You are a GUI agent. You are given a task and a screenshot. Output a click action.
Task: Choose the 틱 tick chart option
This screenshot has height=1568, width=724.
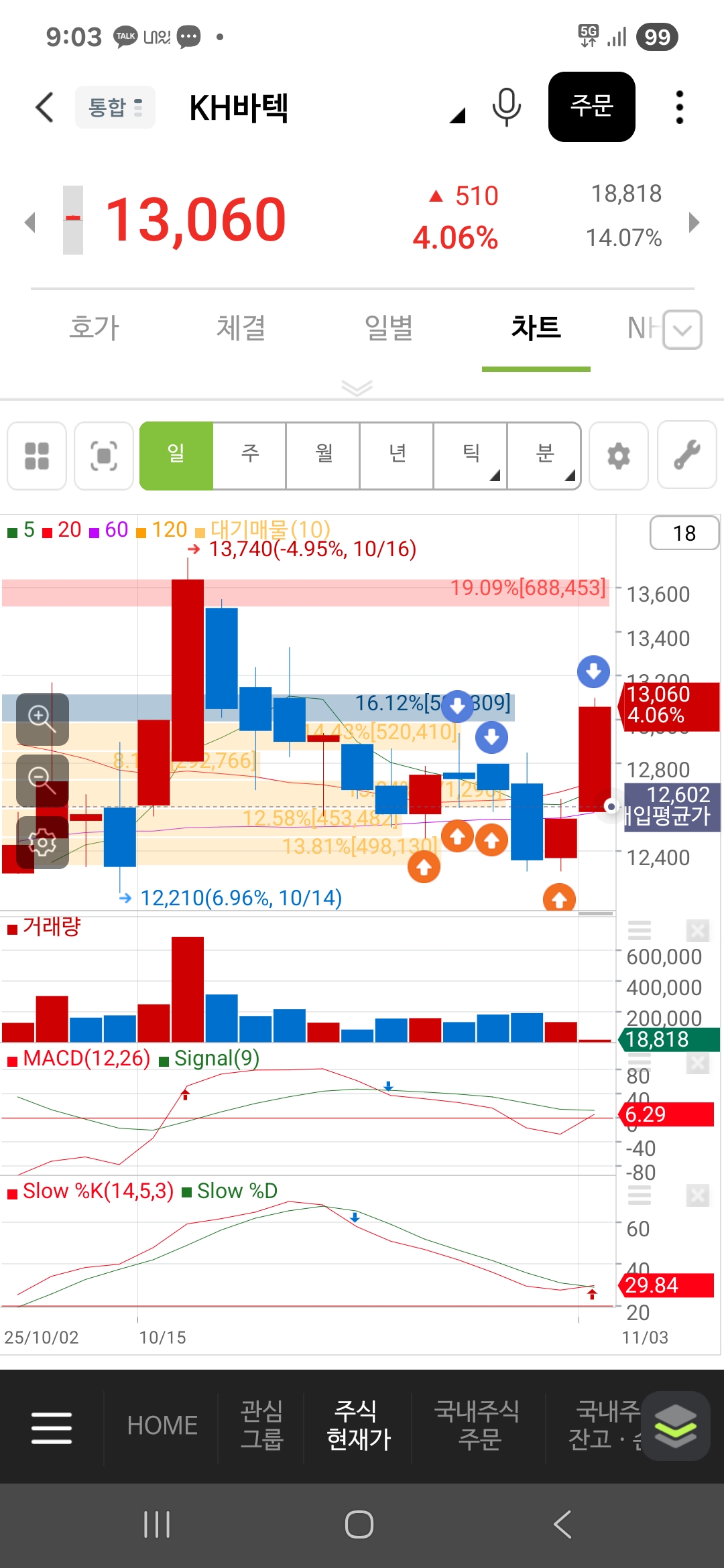[471, 456]
